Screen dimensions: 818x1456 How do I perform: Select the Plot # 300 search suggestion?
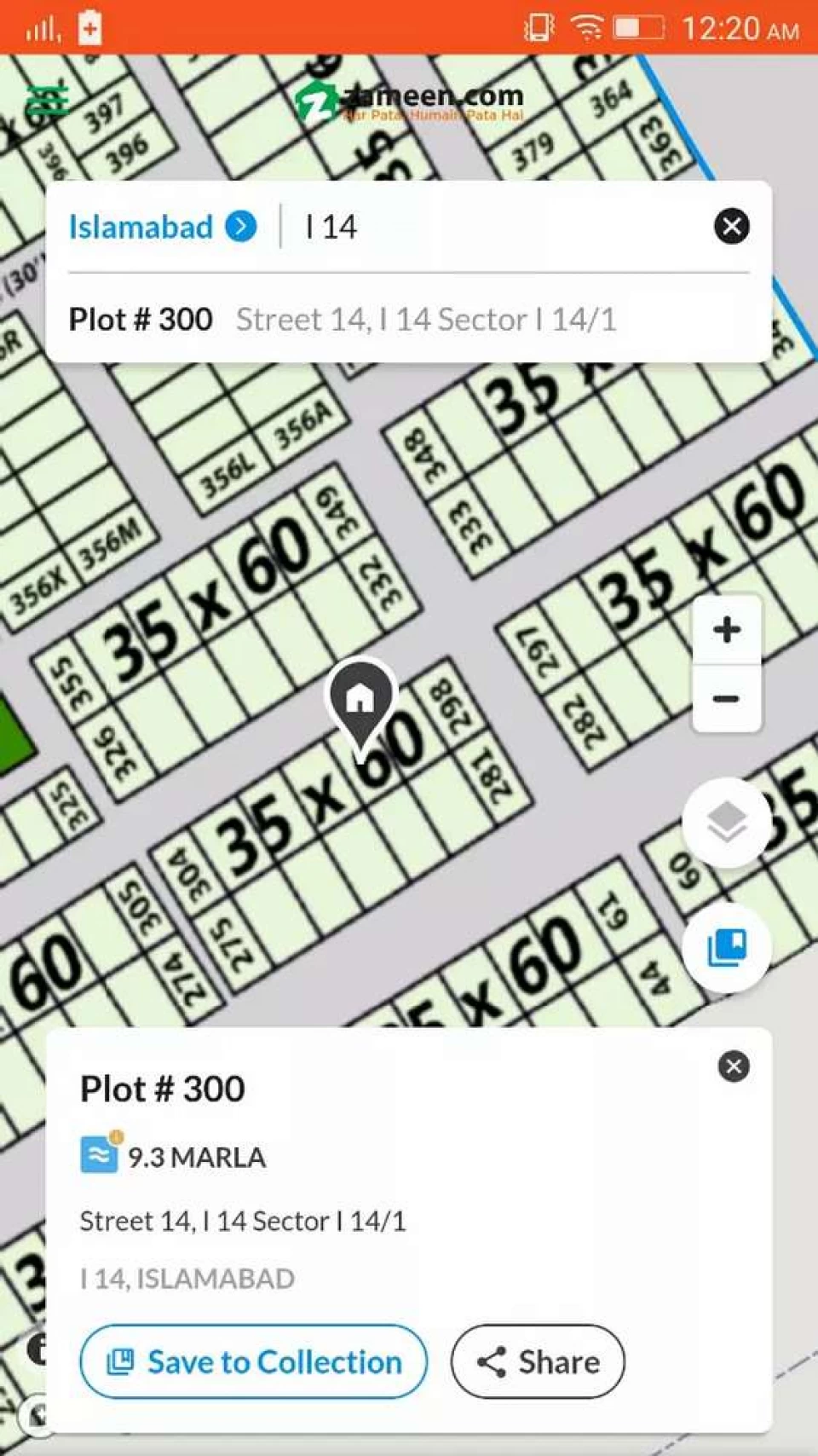pyautogui.click(x=409, y=320)
